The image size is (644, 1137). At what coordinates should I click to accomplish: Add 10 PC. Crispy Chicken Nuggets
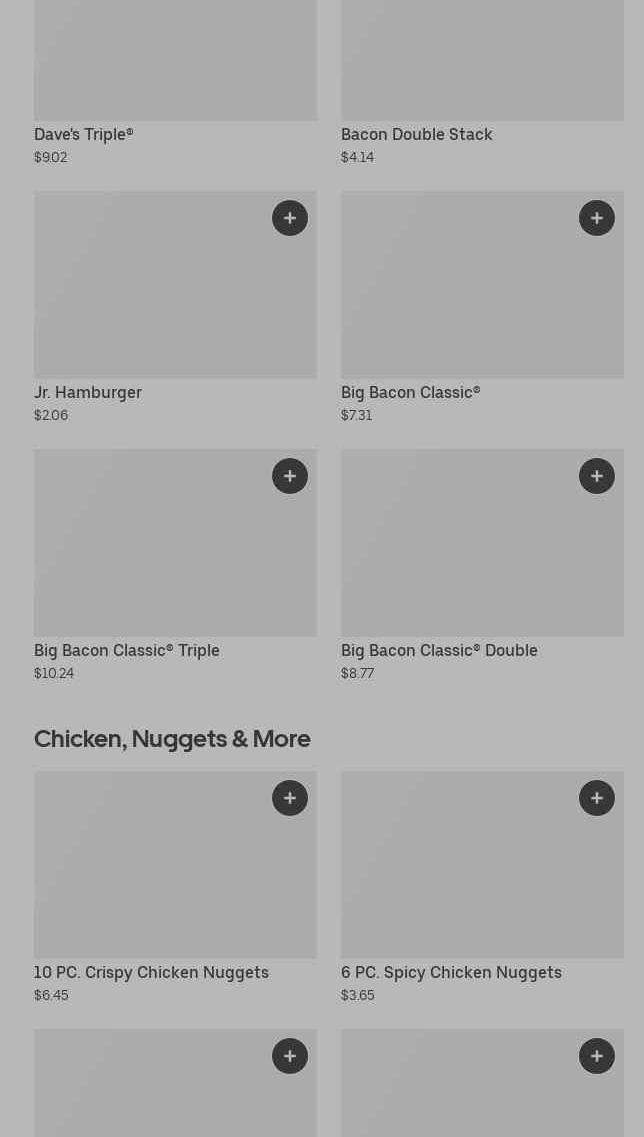point(290,798)
